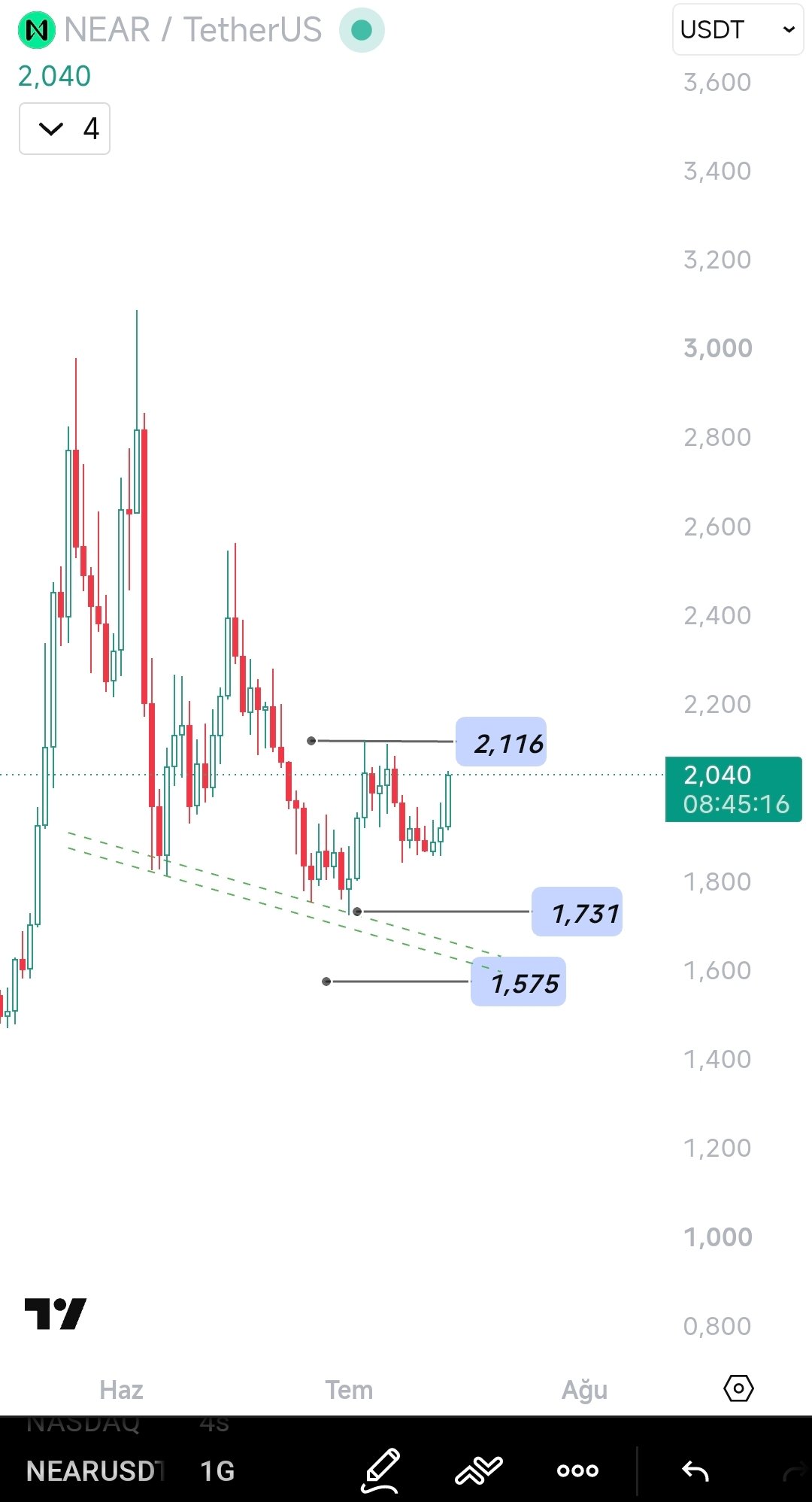The width and height of the screenshot is (812, 1502).
Task: Open chart settings gear icon
Action: point(738,1388)
